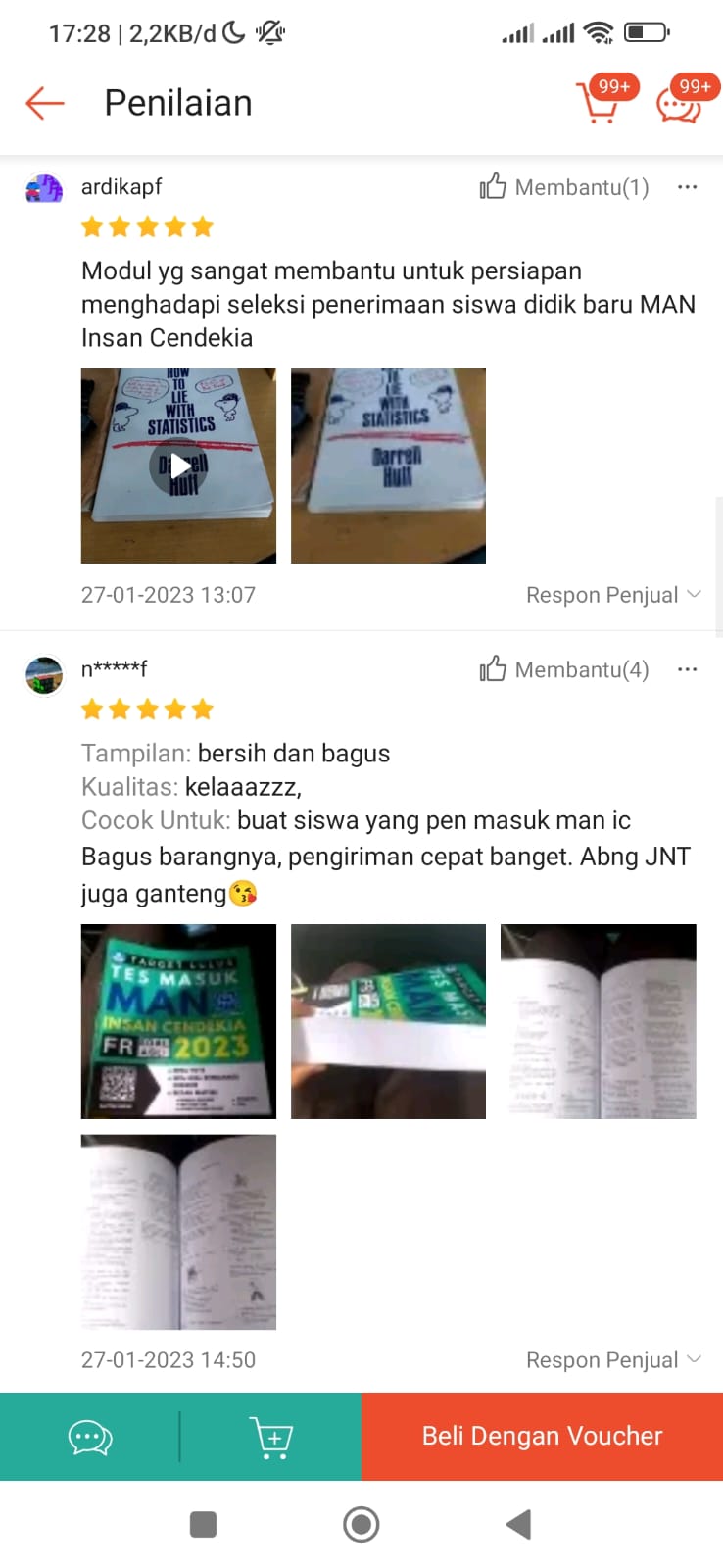Open the shopping cart in the app bar
Viewport: 723px width, 1568px height.
(x=599, y=102)
